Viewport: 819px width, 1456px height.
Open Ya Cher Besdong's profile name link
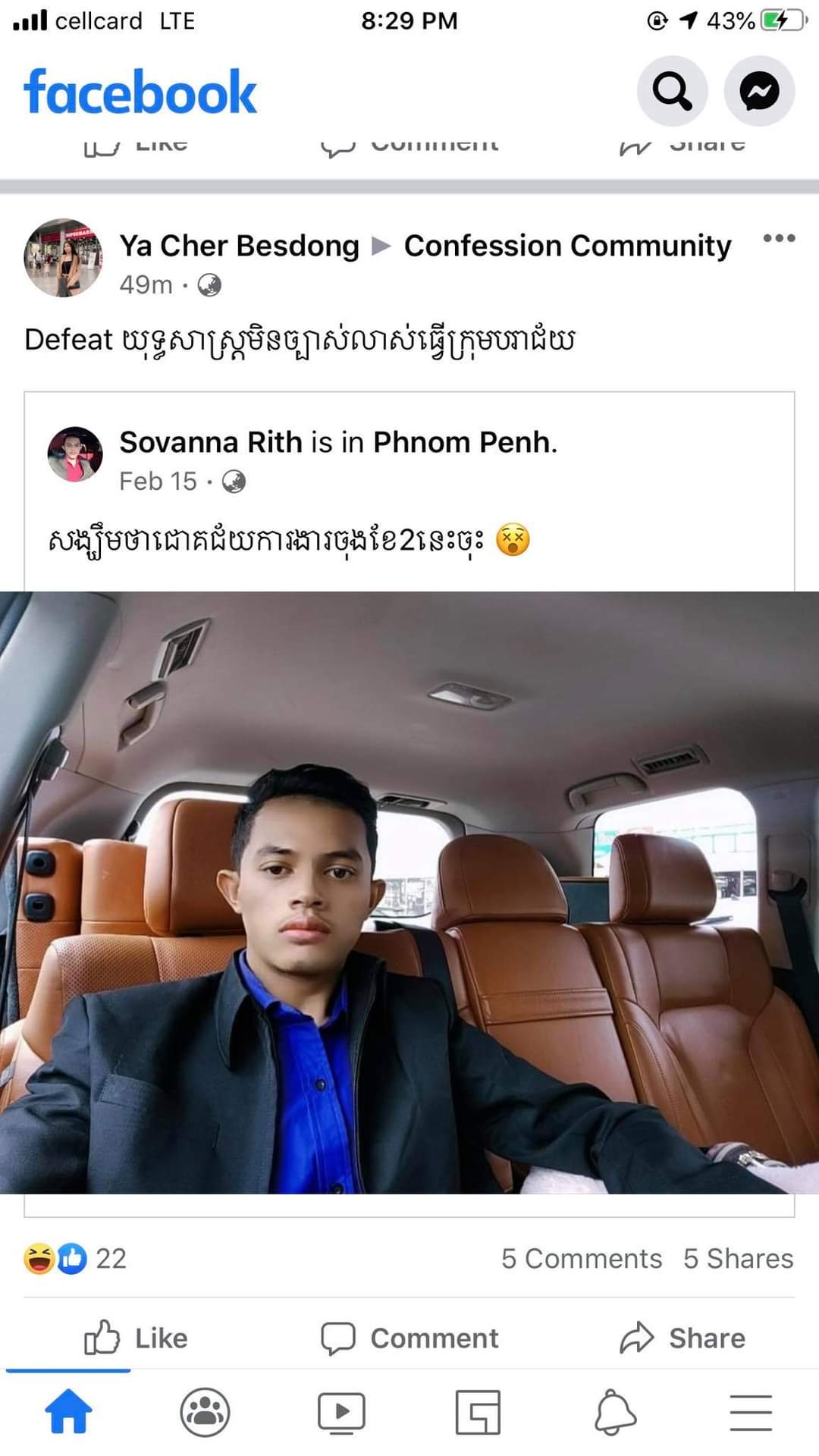click(x=239, y=246)
